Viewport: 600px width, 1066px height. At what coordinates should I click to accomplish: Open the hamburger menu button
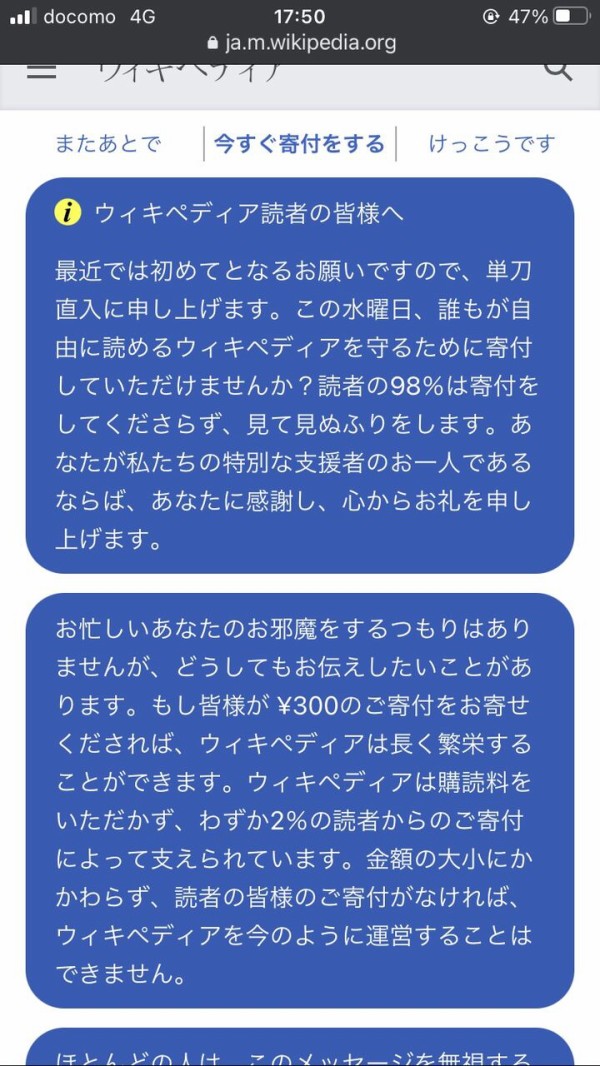[x=41, y=71]
